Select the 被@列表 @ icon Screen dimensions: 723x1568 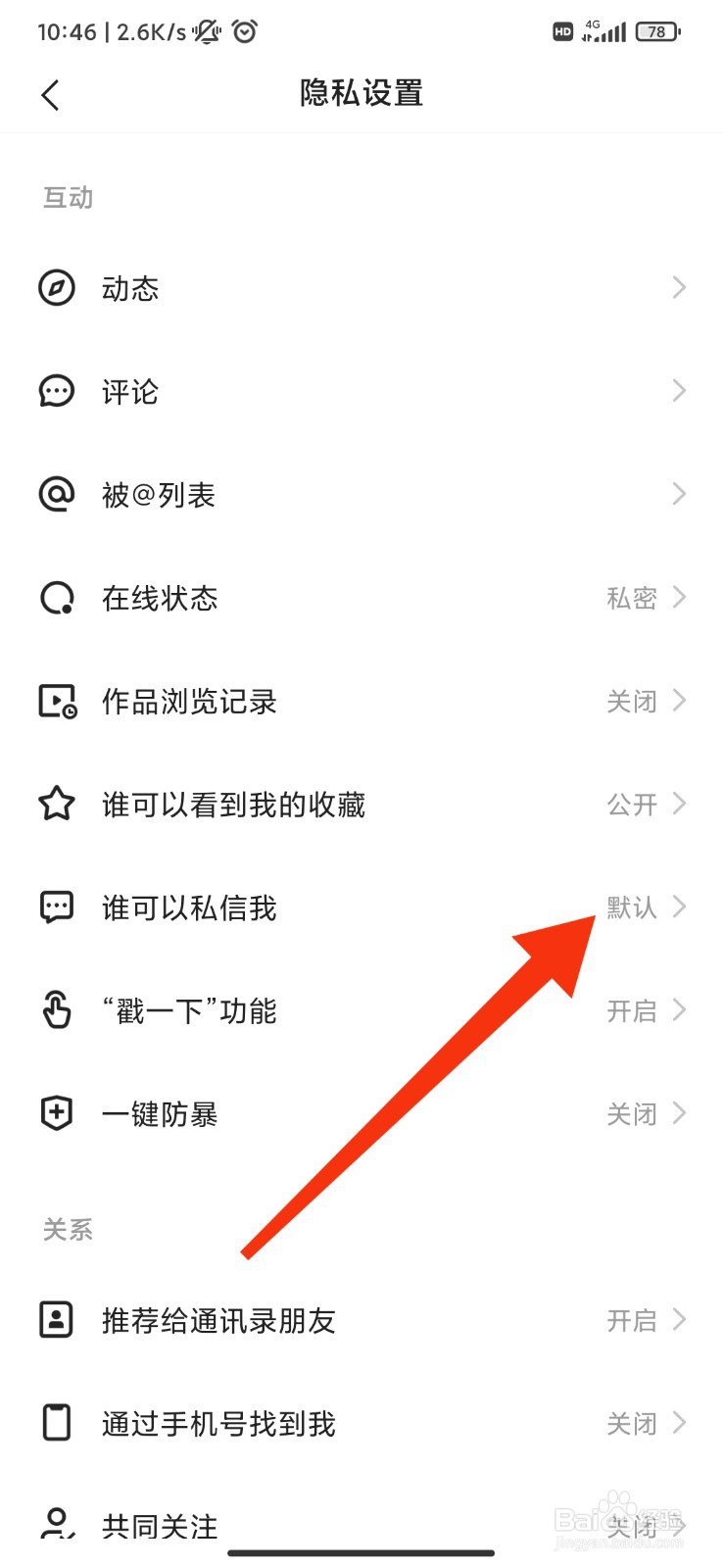[x=57, y=494]
